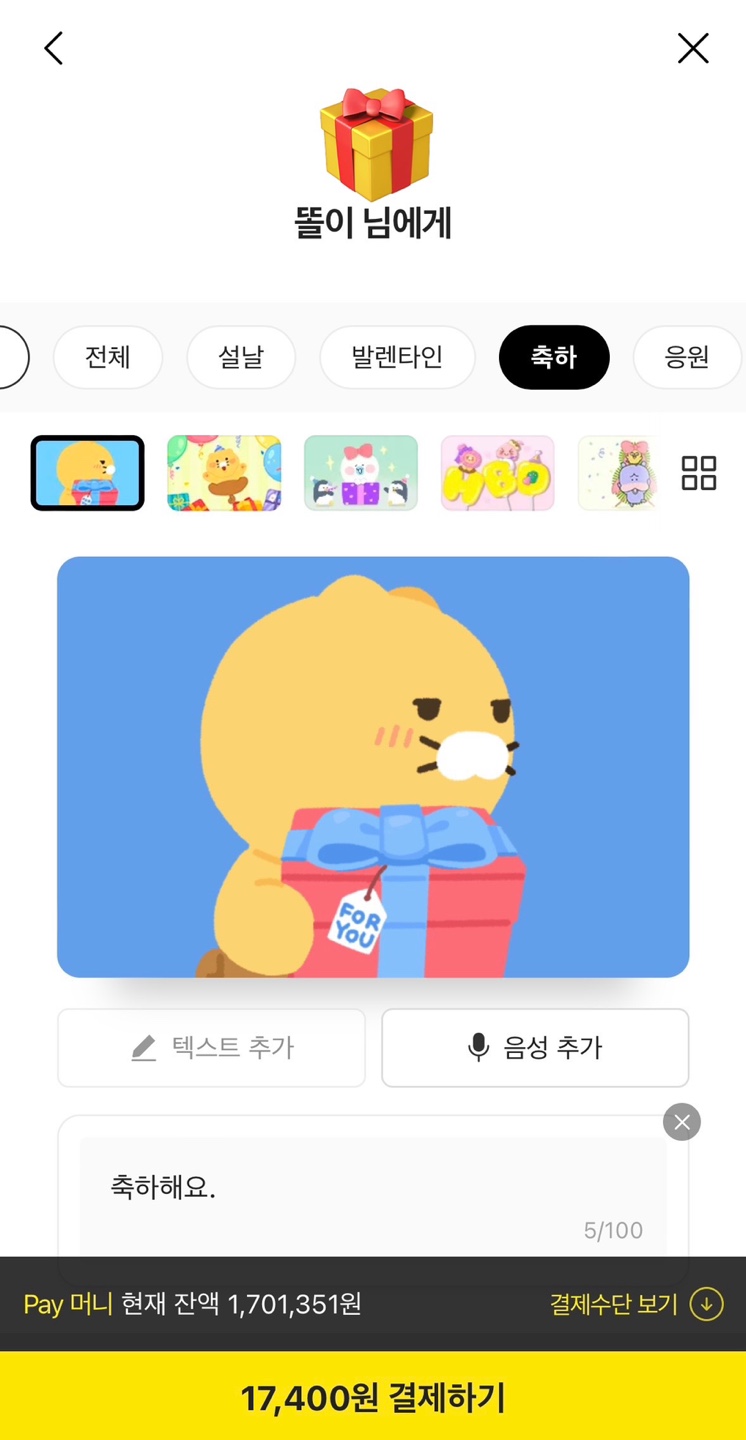The height and width of the screenshot is (1440, 746).
Task: Clear the message with the X icon
Action: [682, 1121]
